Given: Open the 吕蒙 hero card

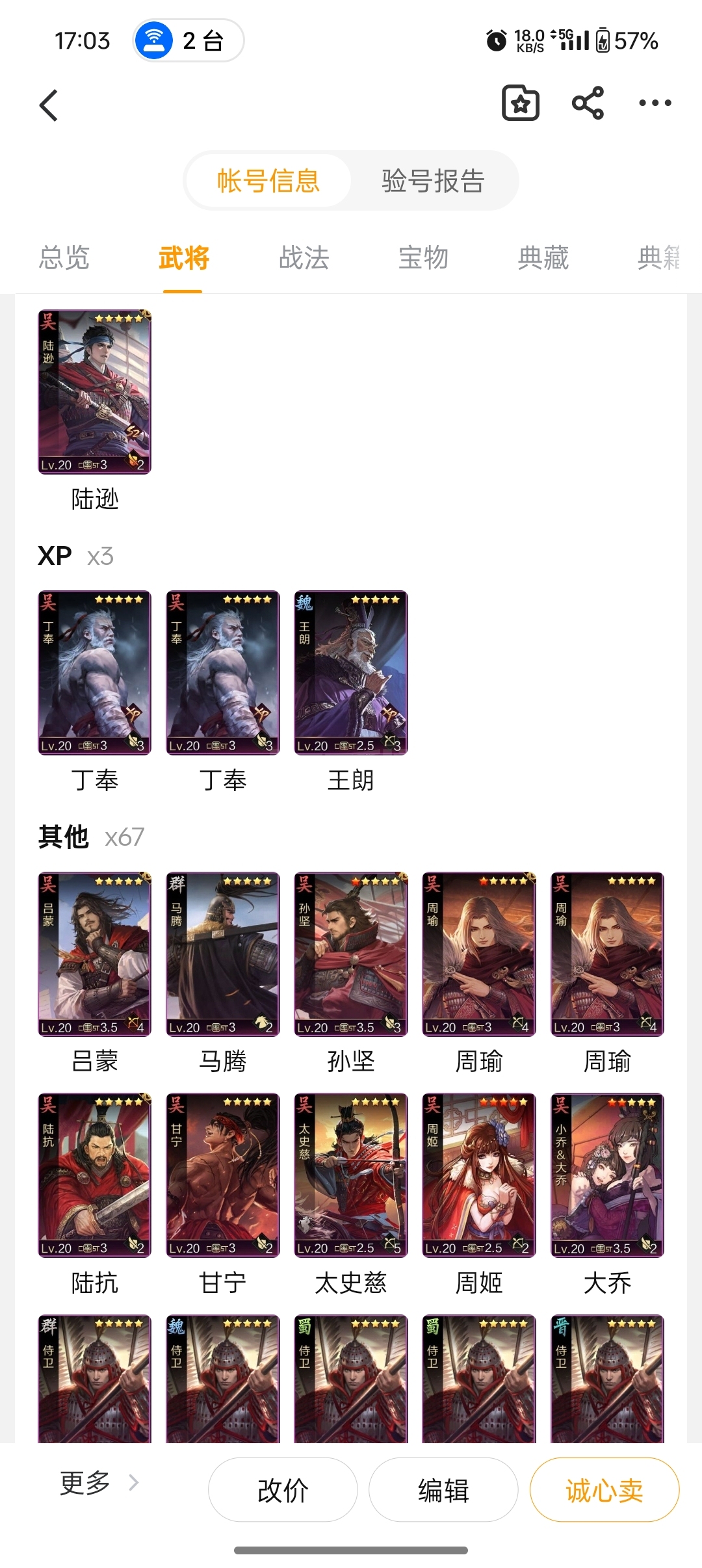Looking at the screenshot, I should 95,954.
